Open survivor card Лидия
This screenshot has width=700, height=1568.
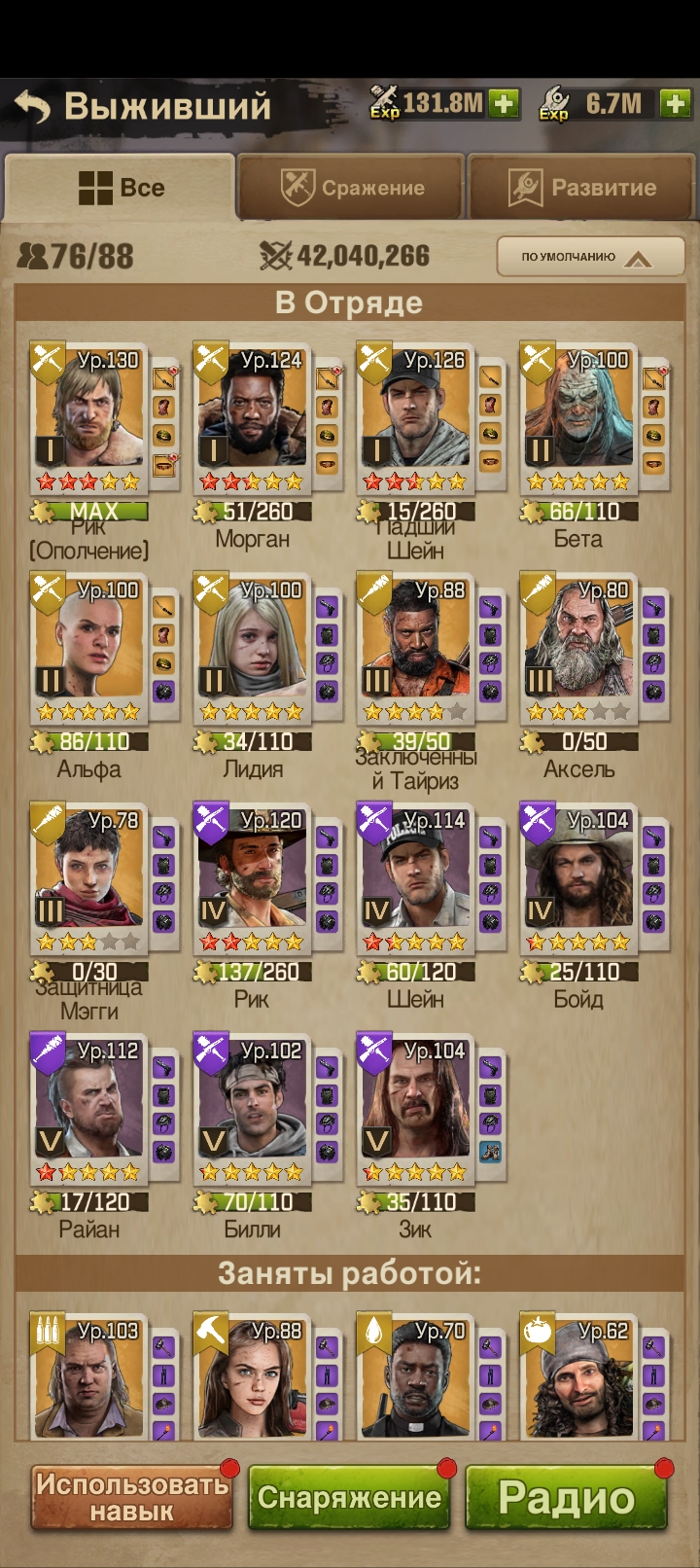[252, 649]
